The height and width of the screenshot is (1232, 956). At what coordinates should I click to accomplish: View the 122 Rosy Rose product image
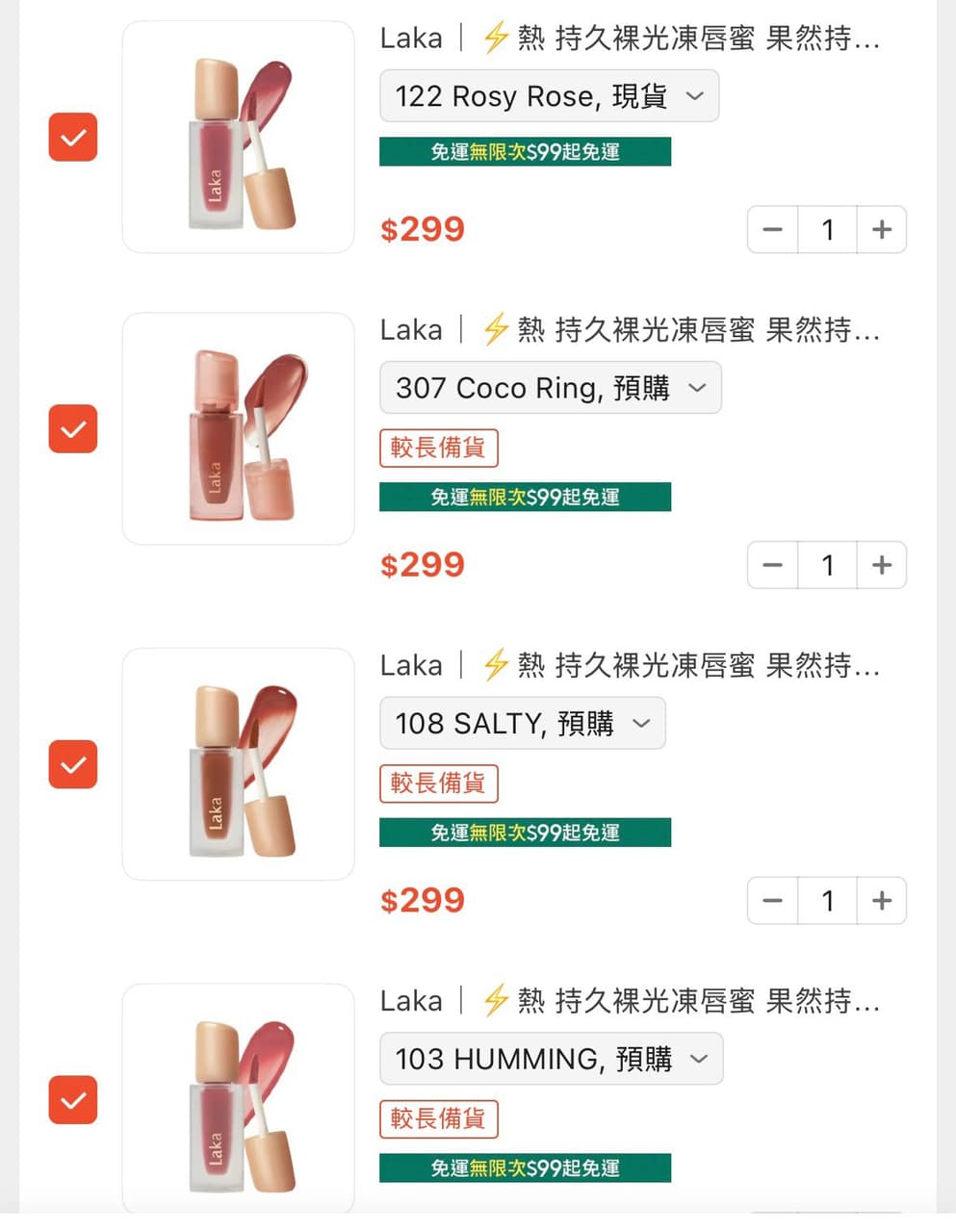pyautogui.click(x=238, y=138)
